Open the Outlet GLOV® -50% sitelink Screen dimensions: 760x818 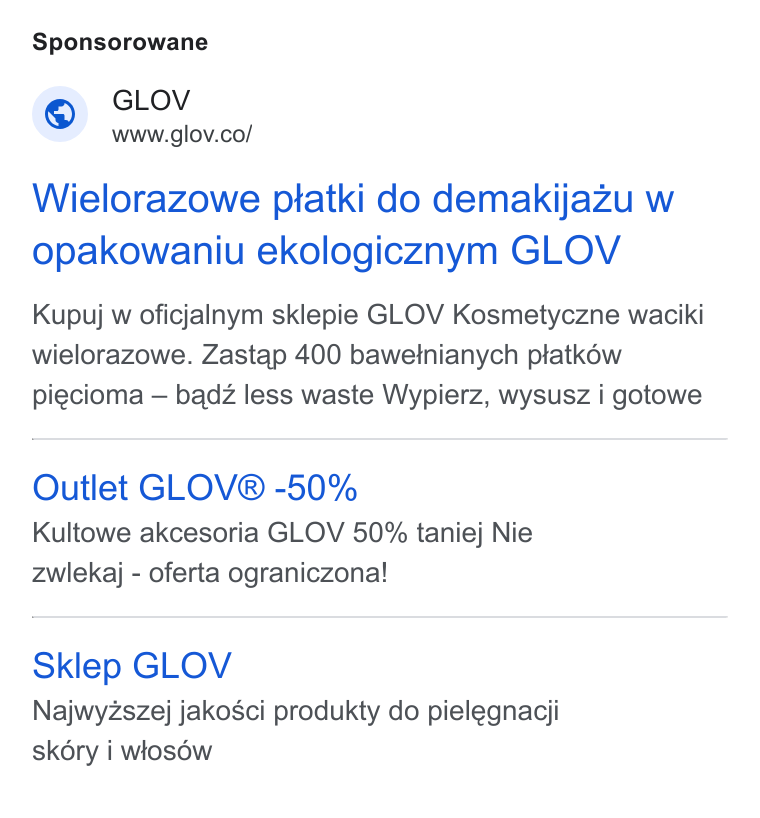point(195,488)
